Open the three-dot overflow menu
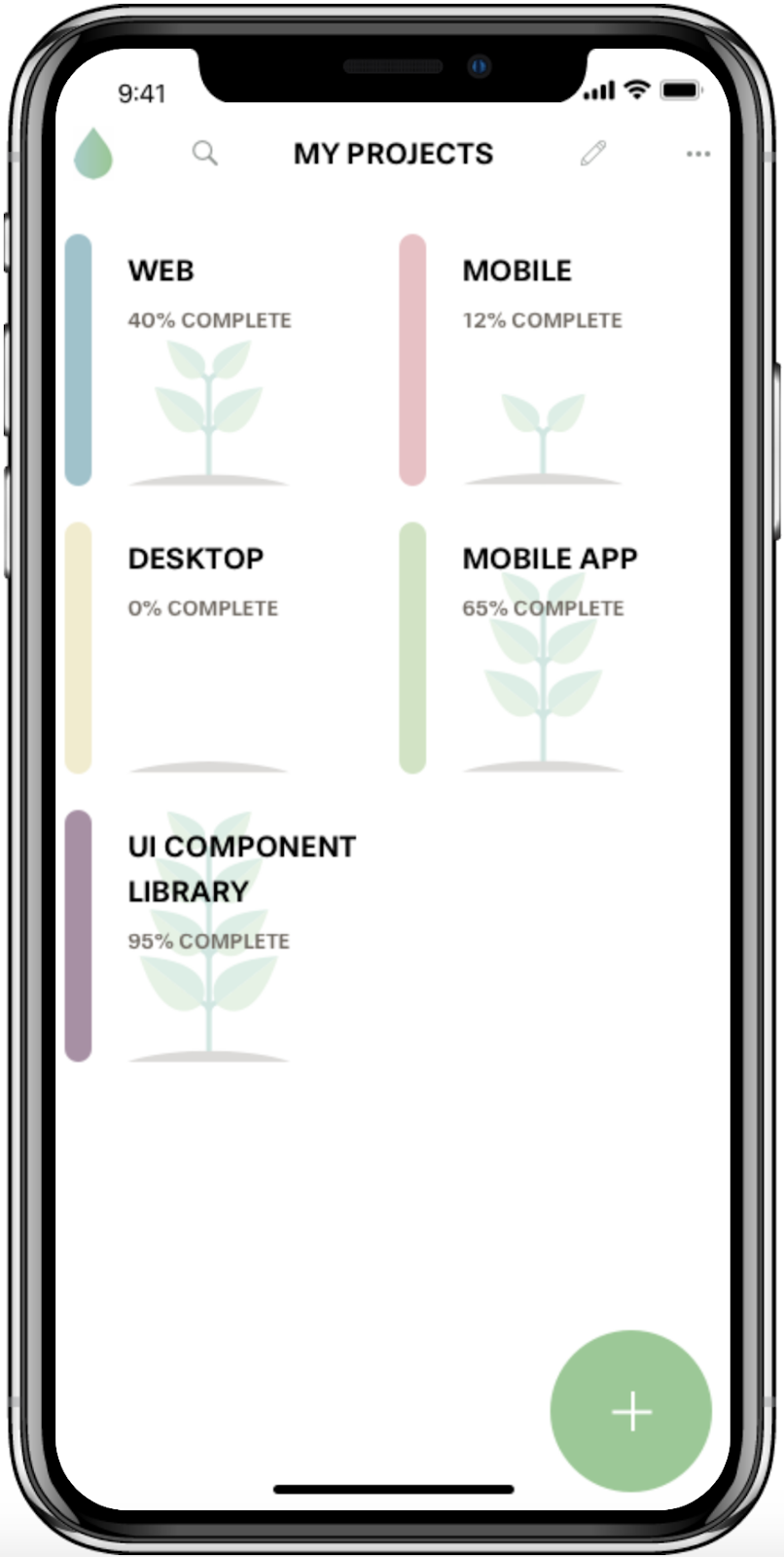The image size is (784, 1557). click(698, 154)
